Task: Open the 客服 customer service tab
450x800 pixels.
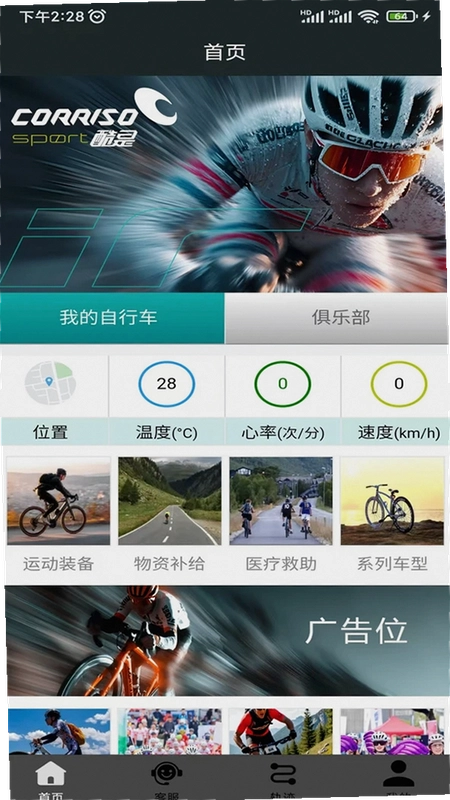Action: pos(166,779)
